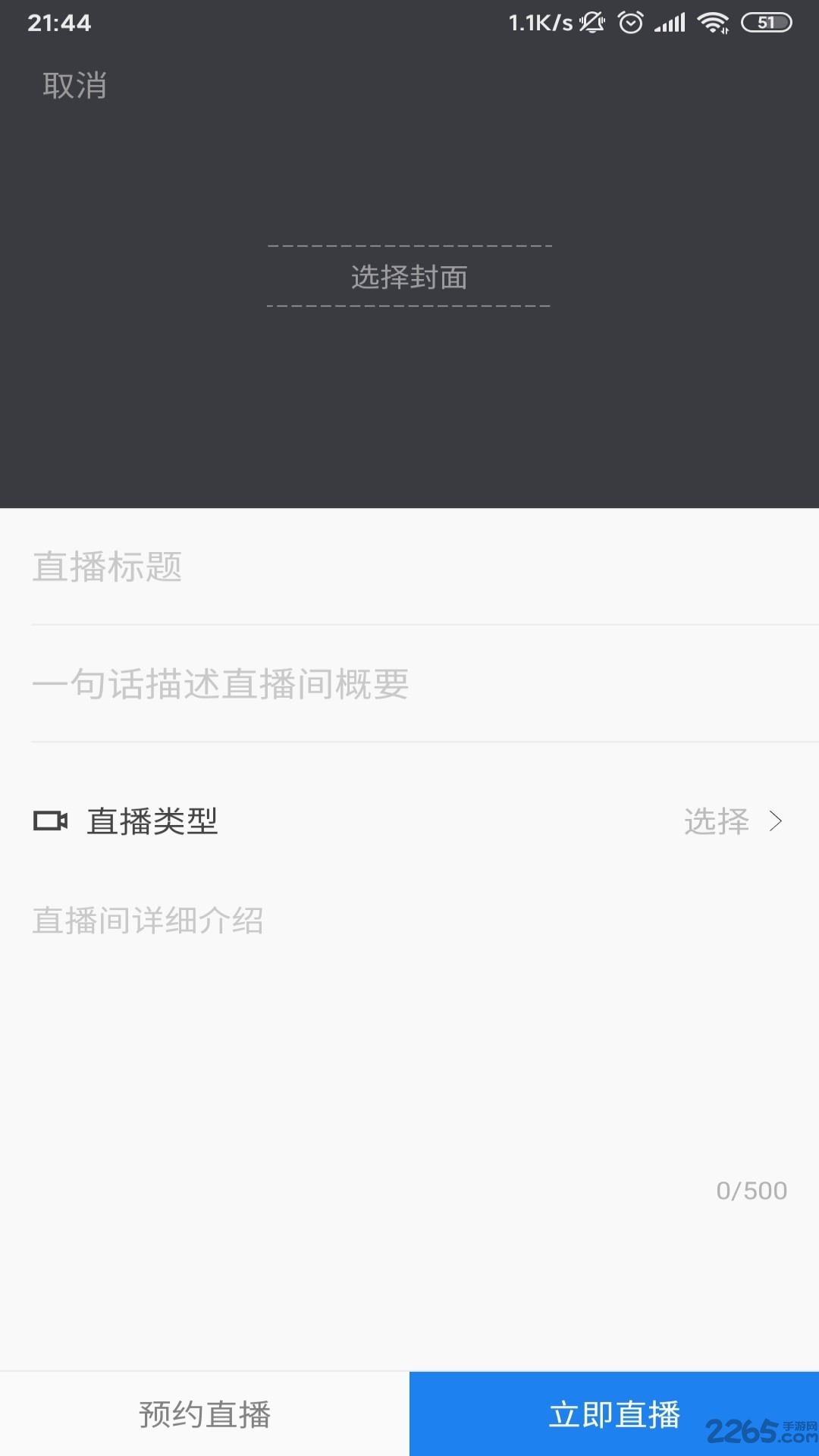
Task: Tap the cellular signal bars icon
Action: click(670, 23)
